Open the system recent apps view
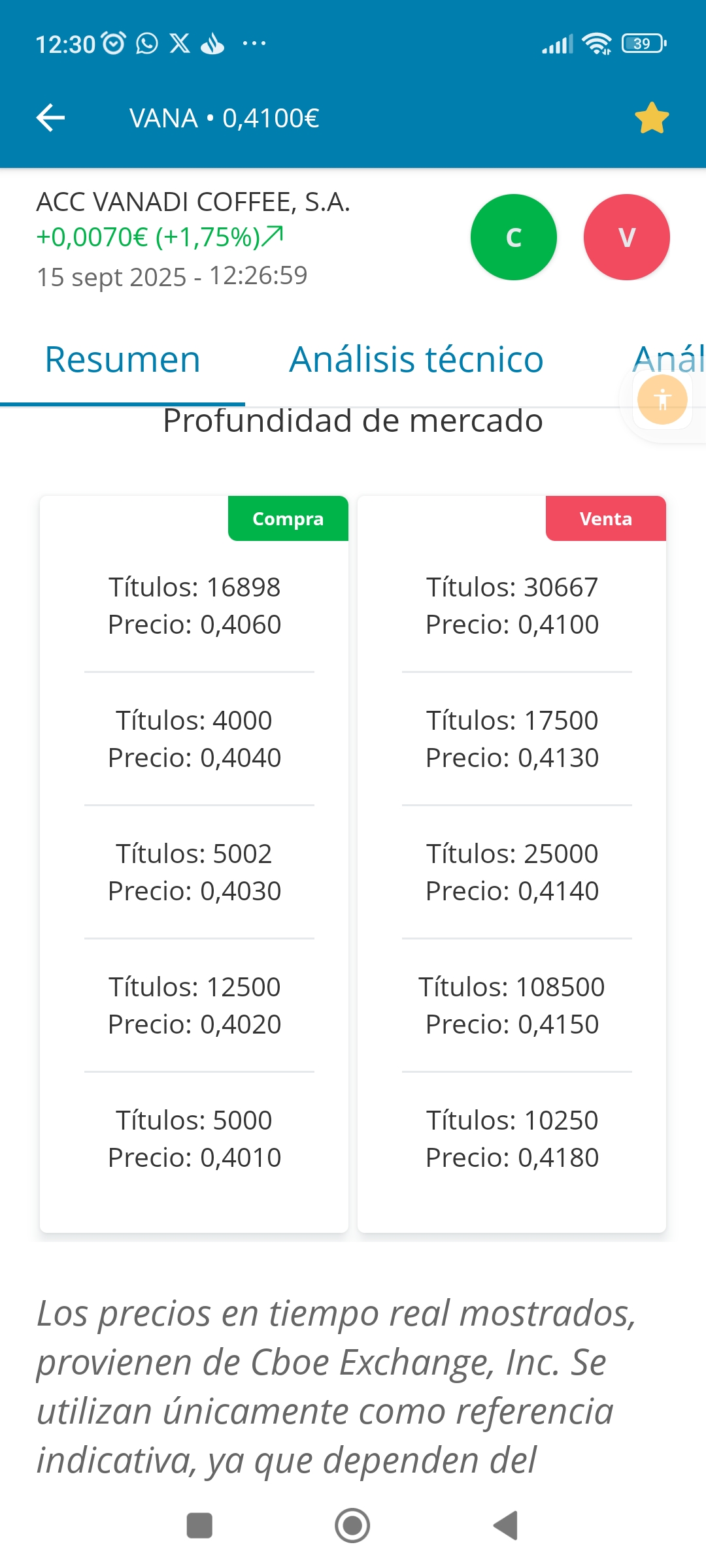Screen dimensions: 706x1568 [x=199, y=1526]
